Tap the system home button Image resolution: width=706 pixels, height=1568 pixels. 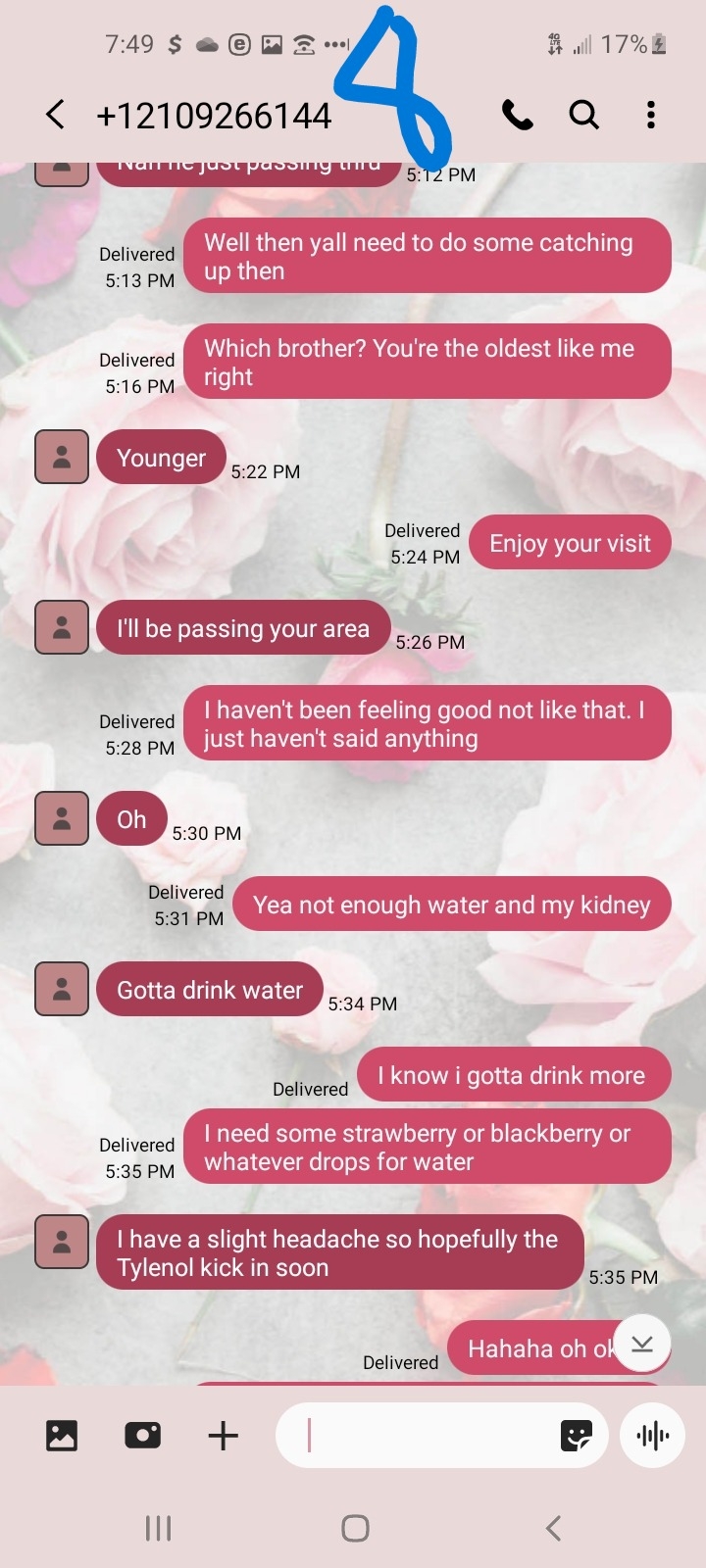point(355,1528)
